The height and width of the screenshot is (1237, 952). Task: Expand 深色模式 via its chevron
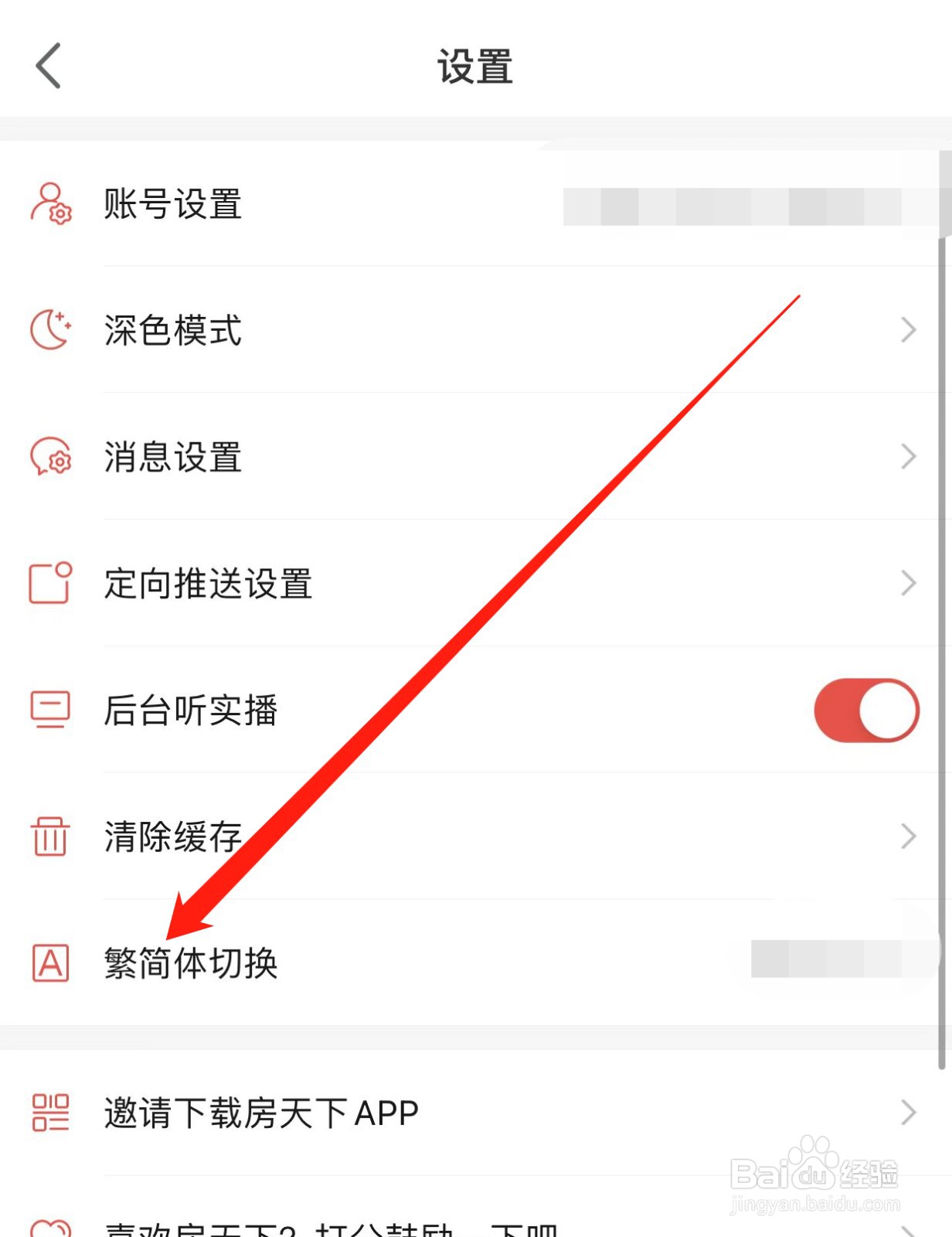coord(909,331)
